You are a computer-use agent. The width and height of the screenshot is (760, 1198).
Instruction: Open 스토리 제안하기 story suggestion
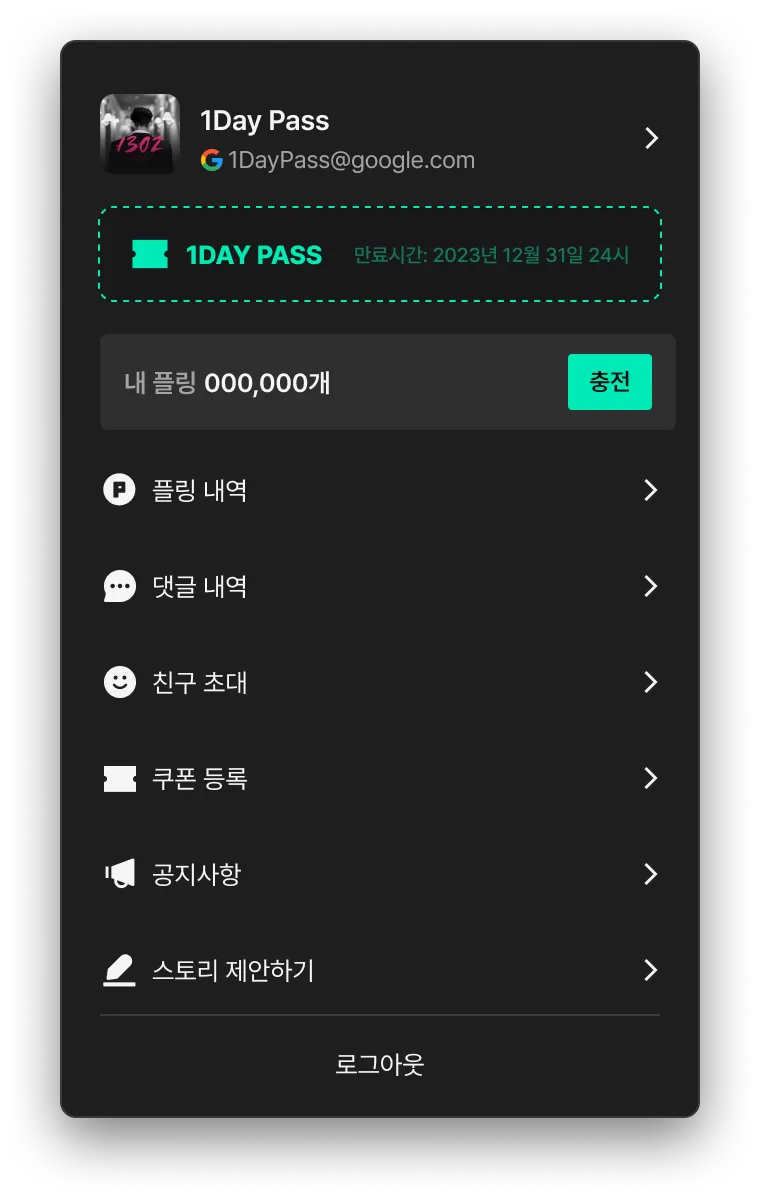(x=380, y=970)
